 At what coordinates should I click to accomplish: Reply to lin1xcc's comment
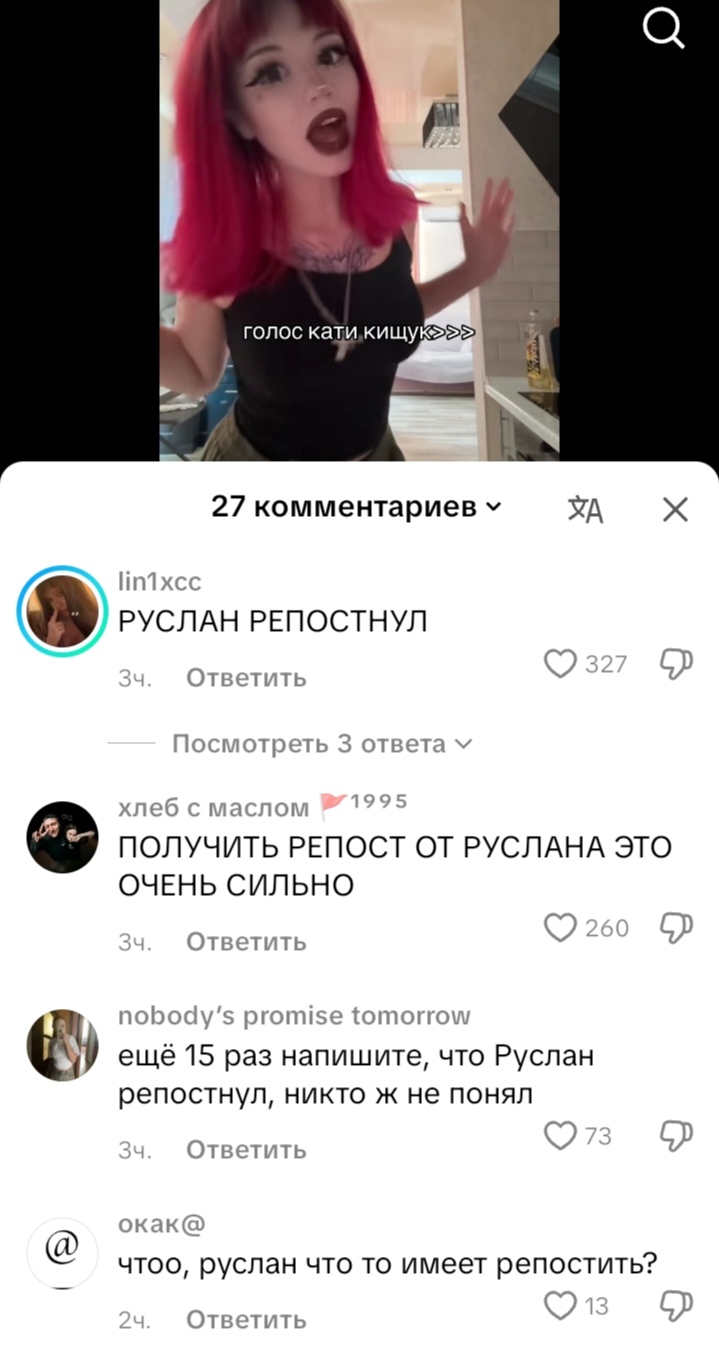click(x=246, y=678)
